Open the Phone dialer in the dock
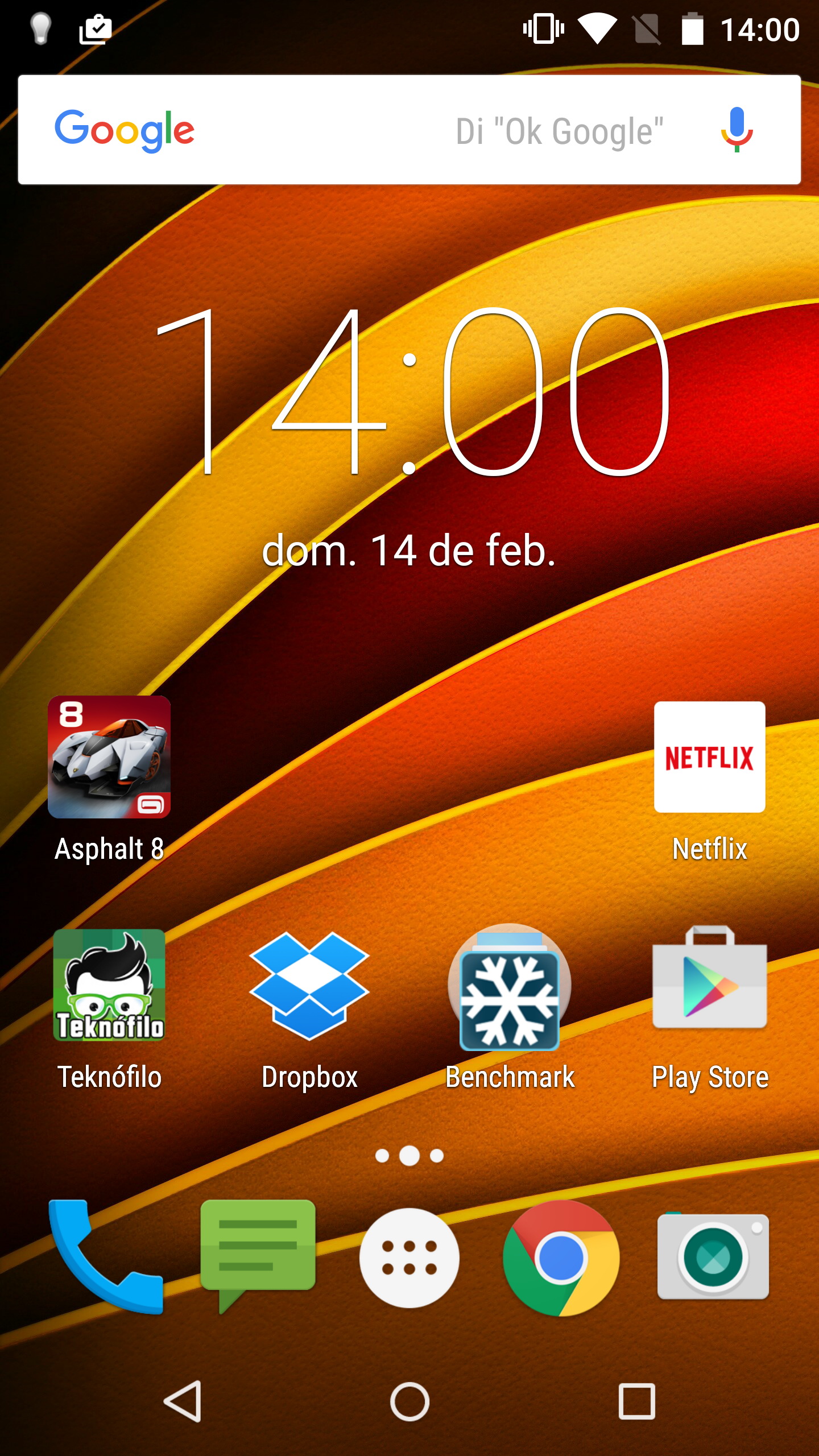Viewport: 819px width, 1456px height. point(106,1257)
